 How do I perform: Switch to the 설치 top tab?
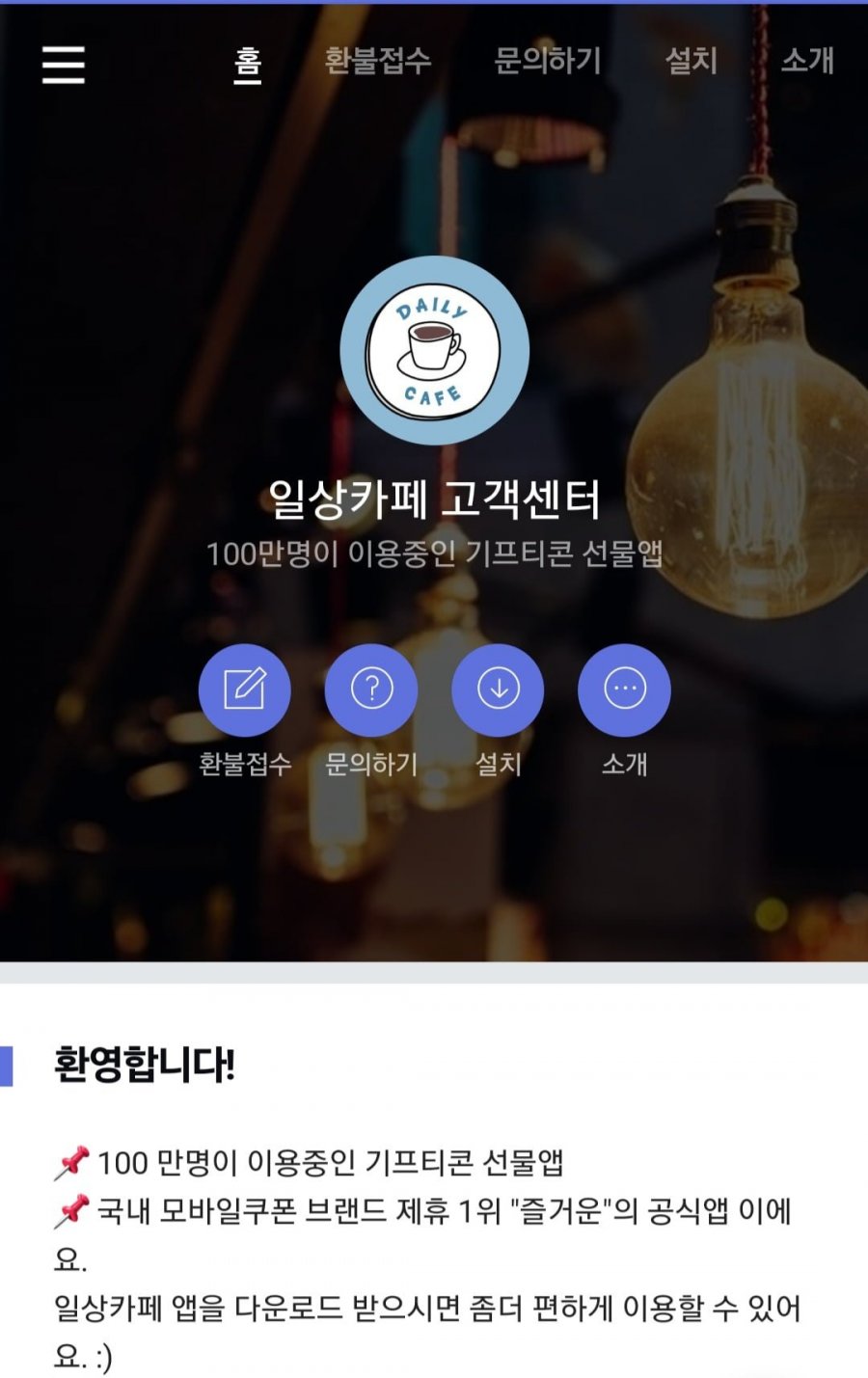click(692, 61)
